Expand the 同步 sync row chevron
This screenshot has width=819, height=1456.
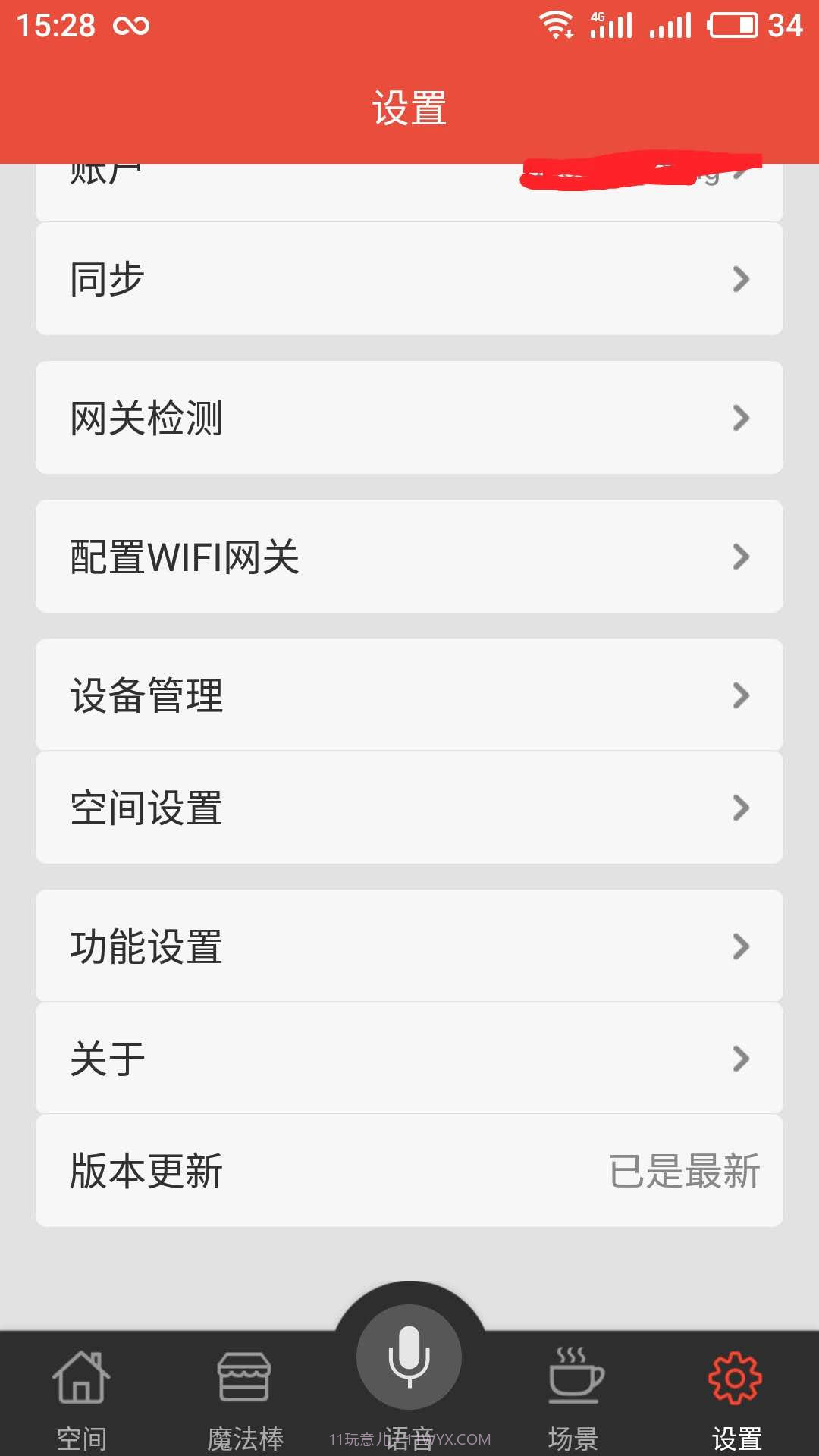pyautogui.click(x=740, y=279)
